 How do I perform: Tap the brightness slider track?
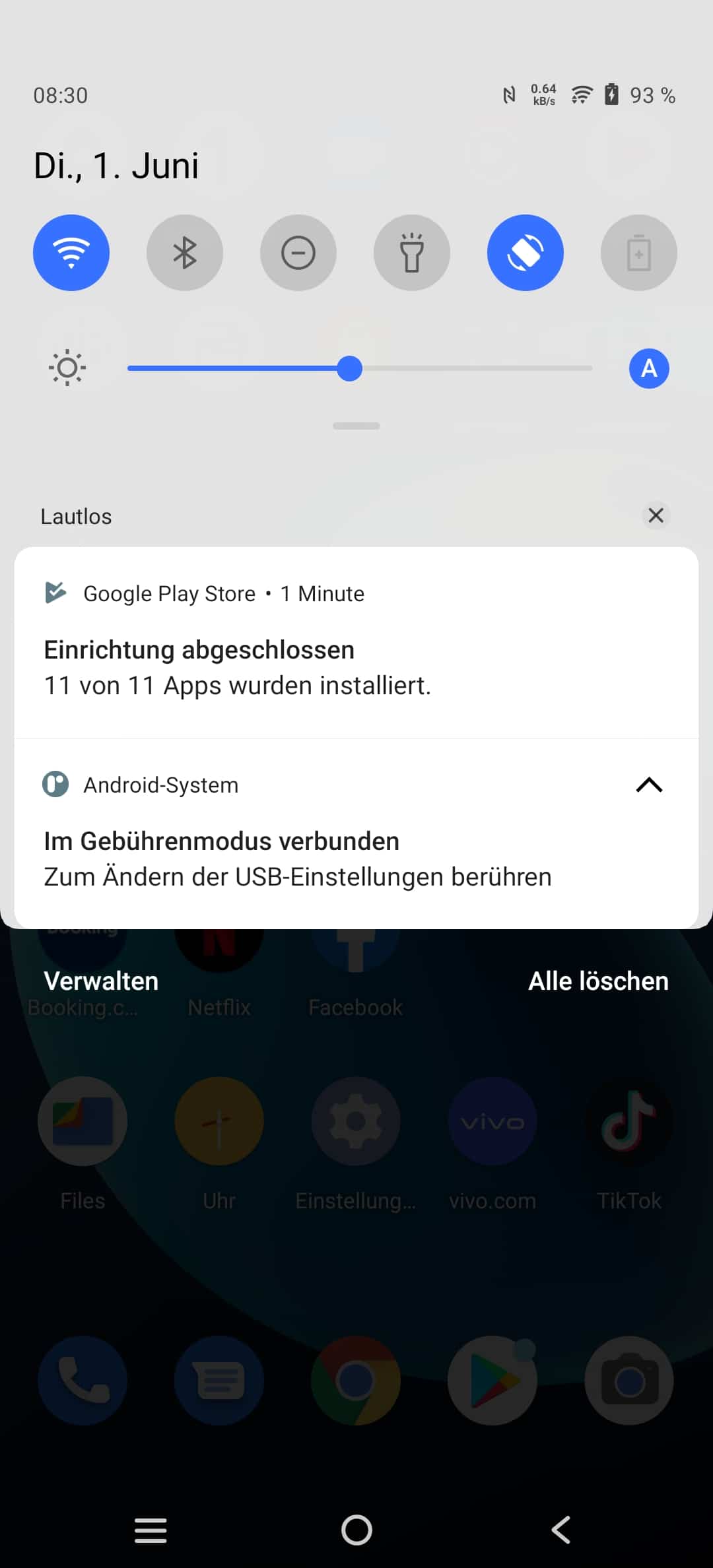coord(360,368)
